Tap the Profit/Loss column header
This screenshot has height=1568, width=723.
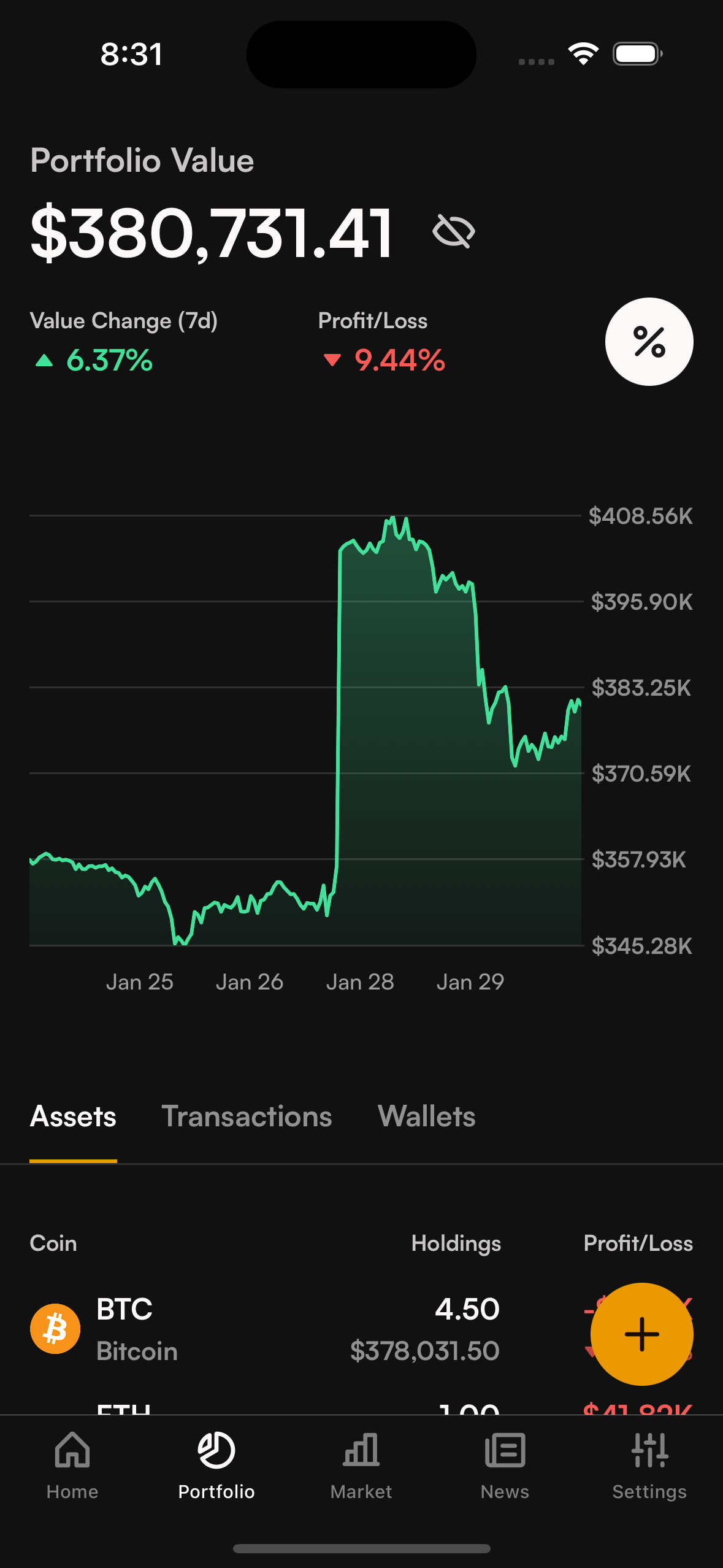(x=639, y=1243)
